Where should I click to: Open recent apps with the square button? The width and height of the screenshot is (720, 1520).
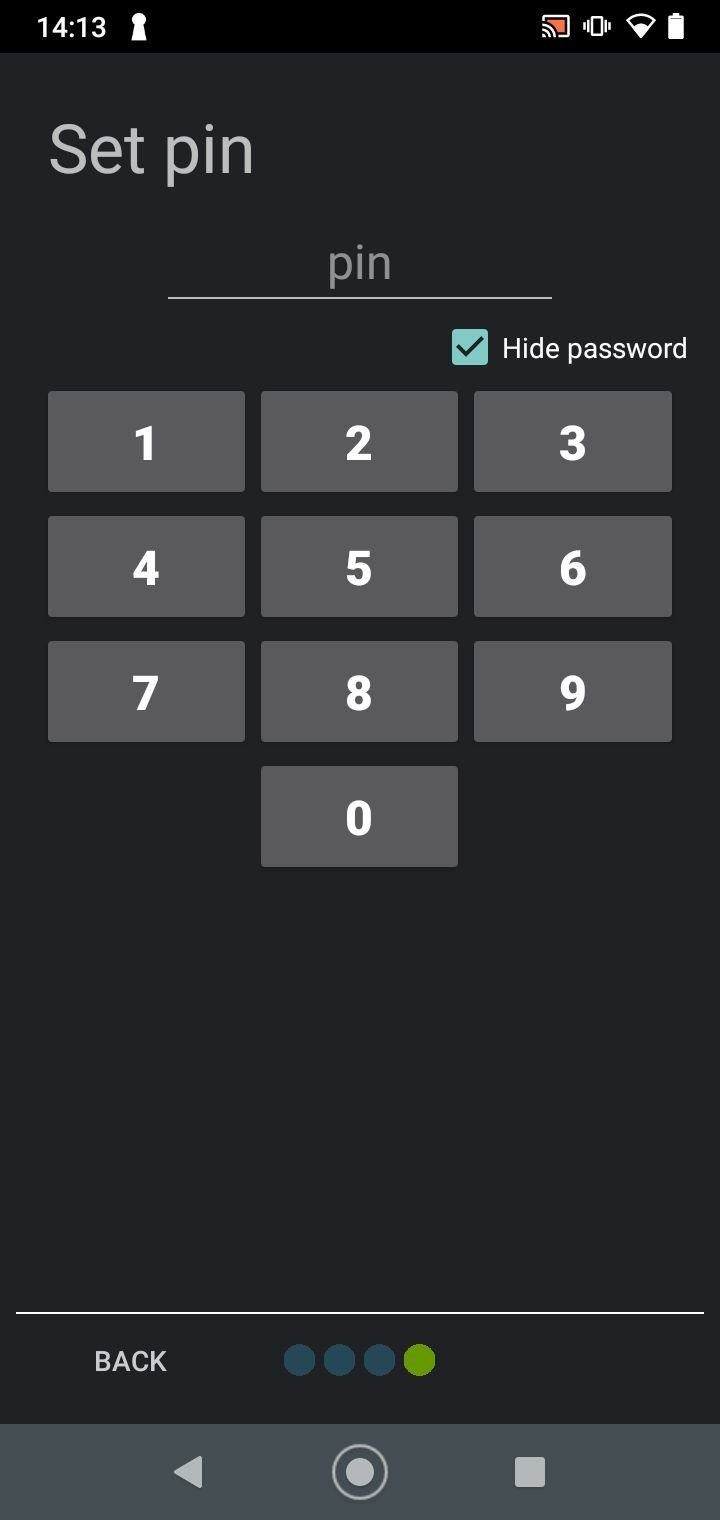(529, 1472)
